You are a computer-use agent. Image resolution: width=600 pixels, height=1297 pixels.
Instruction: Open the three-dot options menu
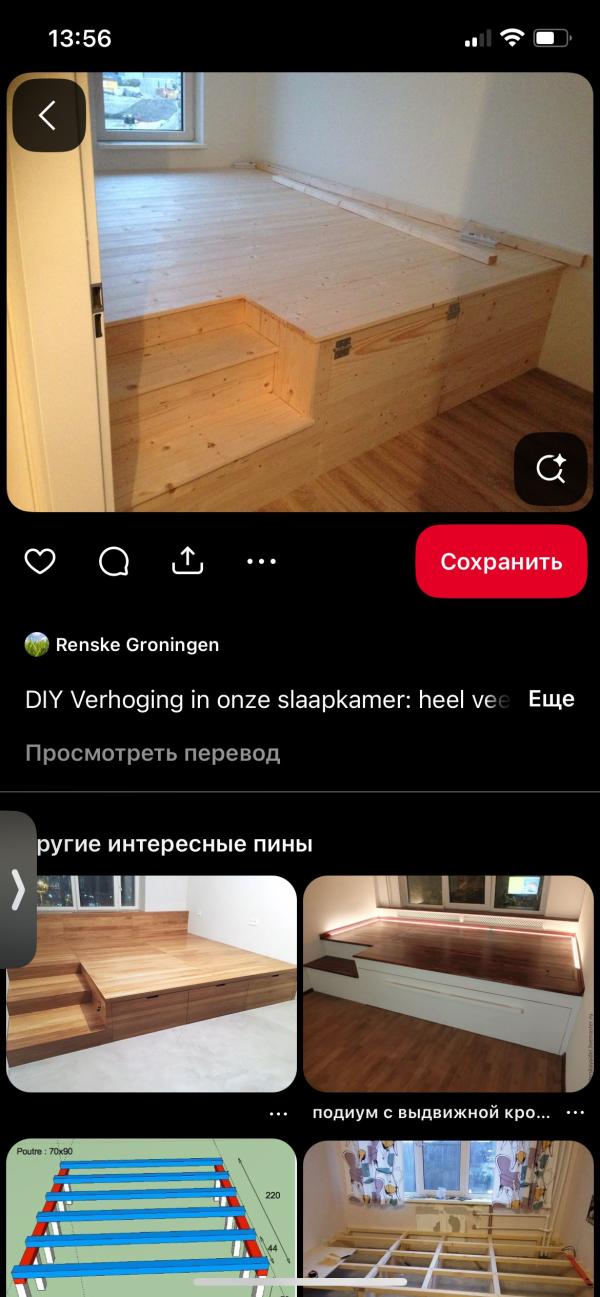pos(261,562)
